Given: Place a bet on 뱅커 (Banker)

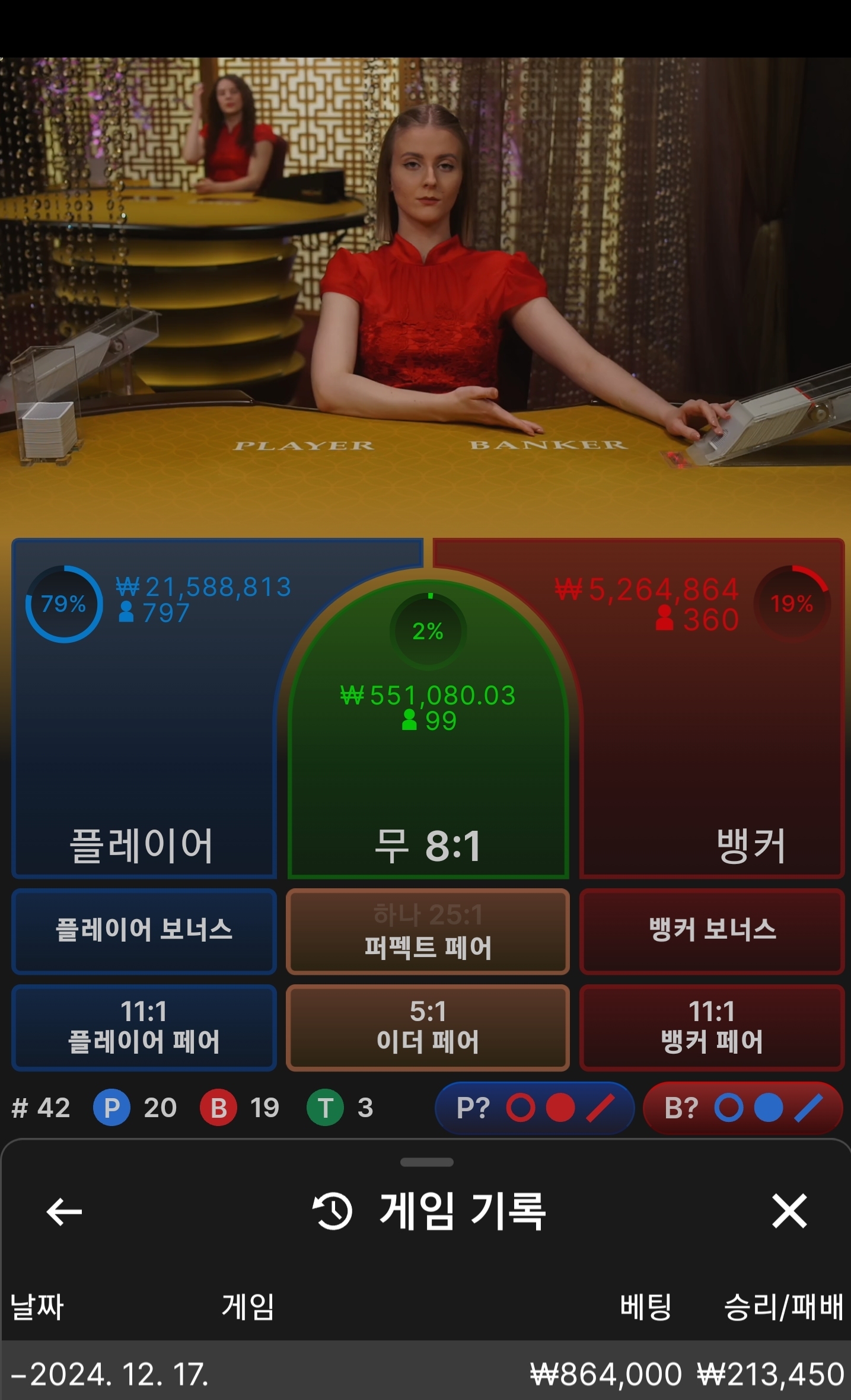Looking at the screenshot, I should pyautogui.click(x=712, y=741).
